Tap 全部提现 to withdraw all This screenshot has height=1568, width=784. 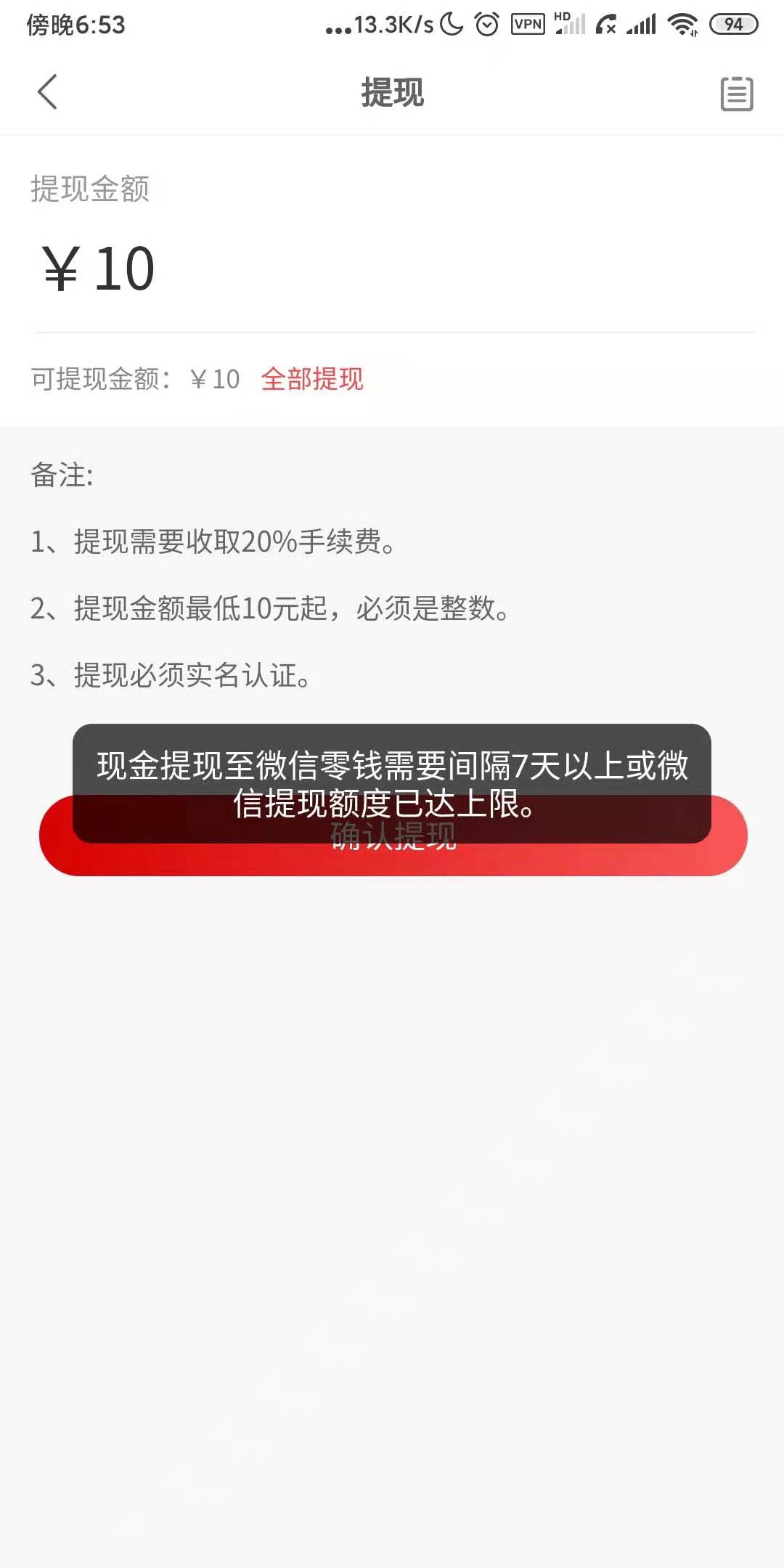click(312, 379)
